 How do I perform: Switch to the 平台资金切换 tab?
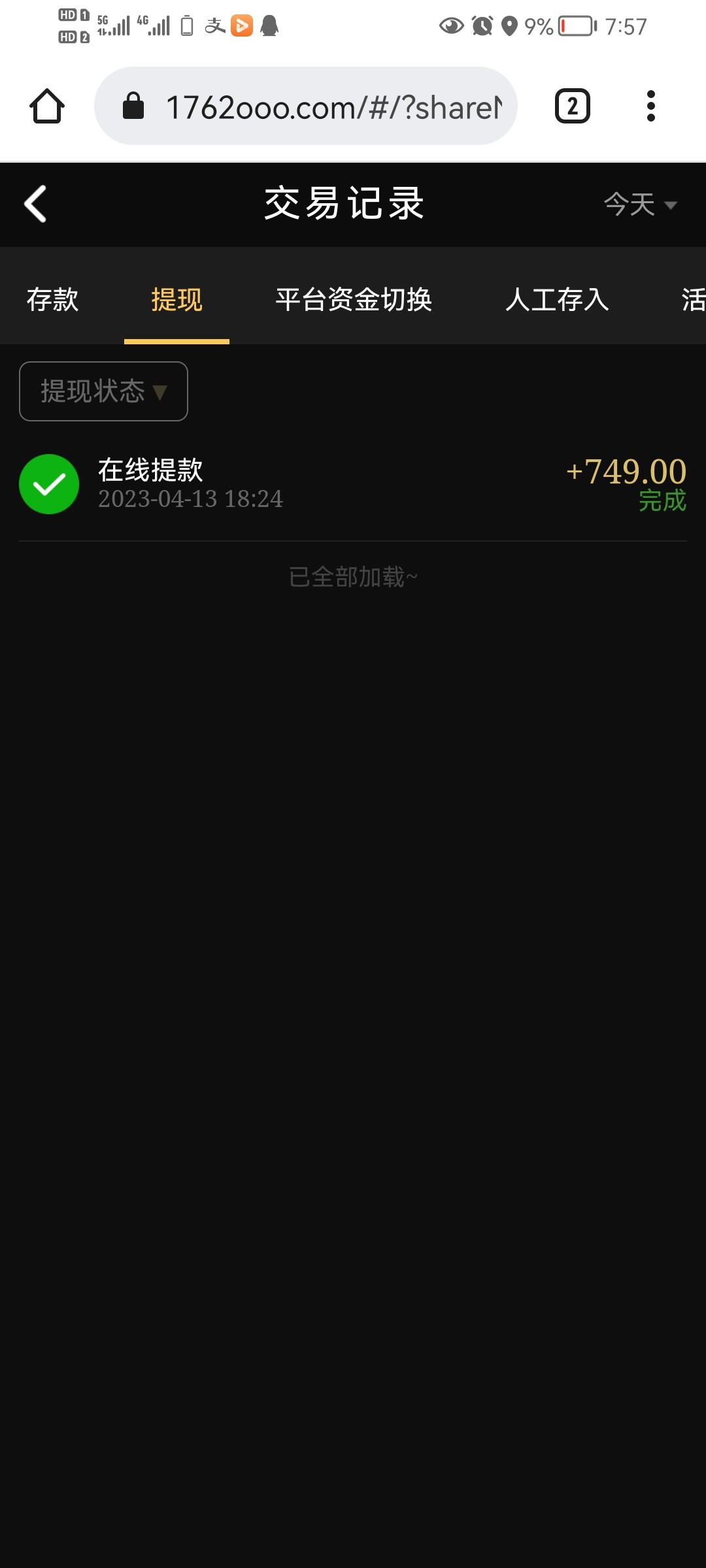354,300
